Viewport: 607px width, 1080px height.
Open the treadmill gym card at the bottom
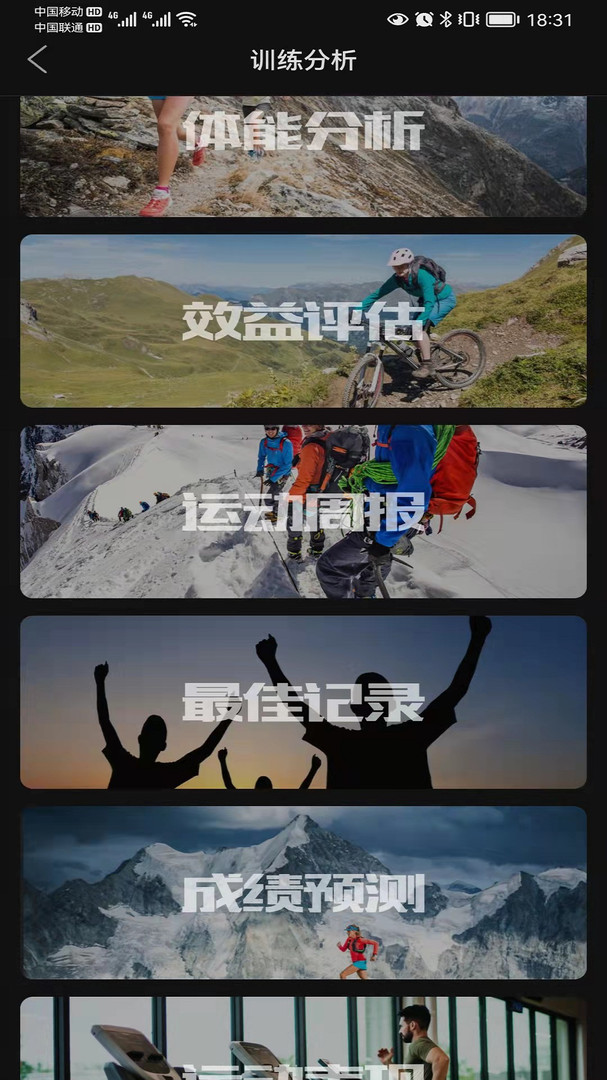click(303, 1039)
